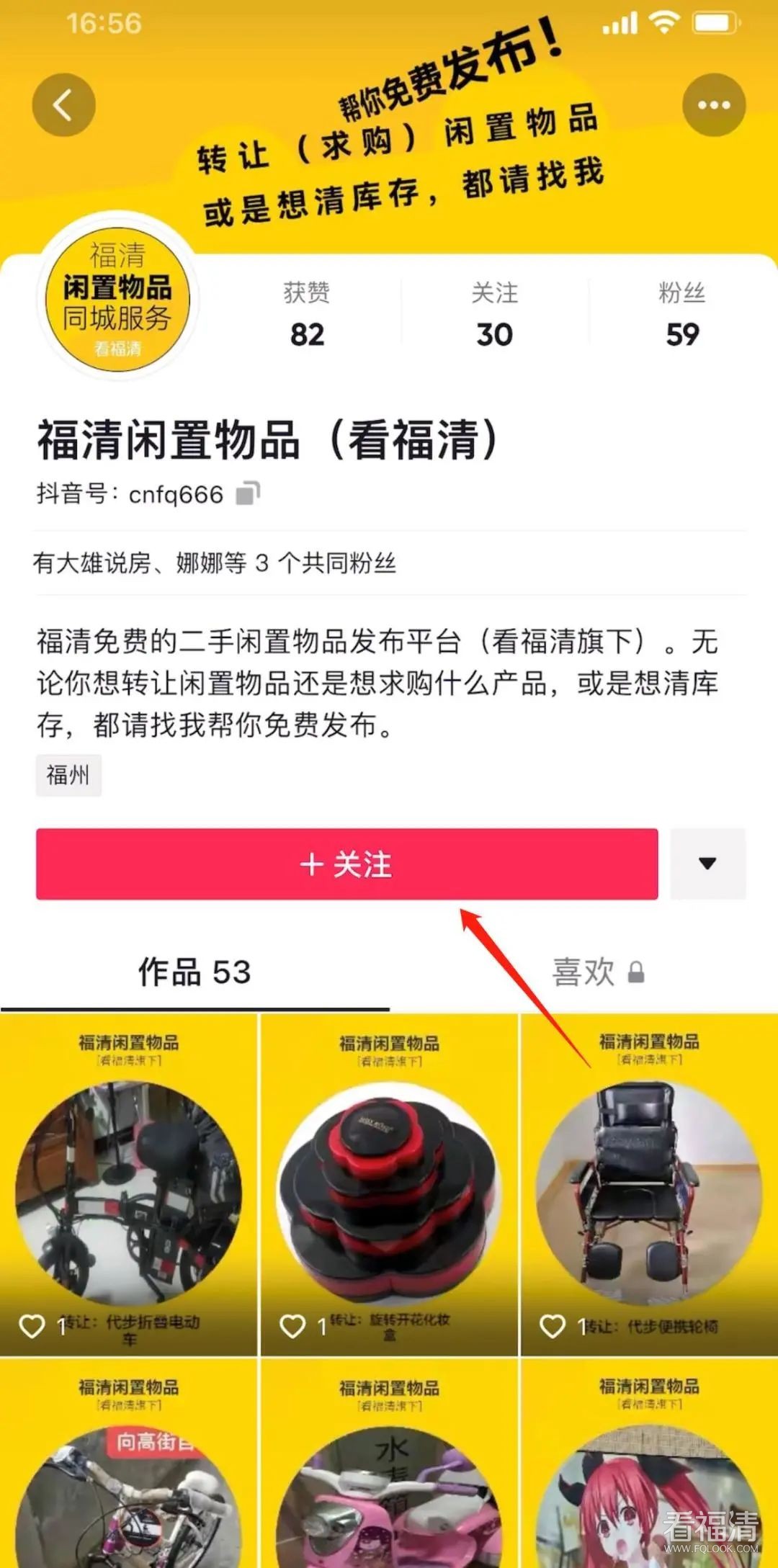This screenshot has width=778, height=1568.
Task: Open the 代步便携轮椅 video
Action: click(x=648, y=1185)
